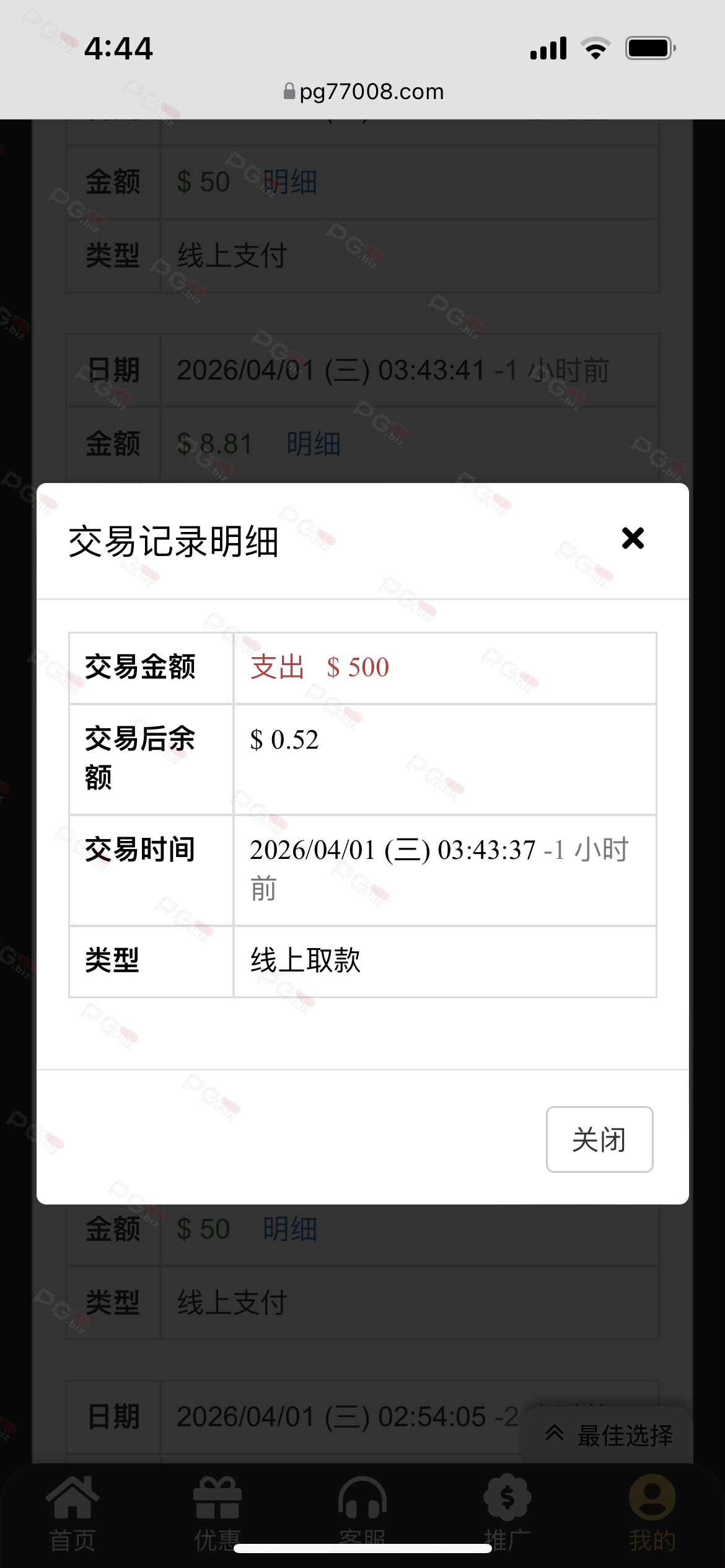Open the pg77008.com address bar
This screenshot has width=725, height=1568.
[363, 92]
